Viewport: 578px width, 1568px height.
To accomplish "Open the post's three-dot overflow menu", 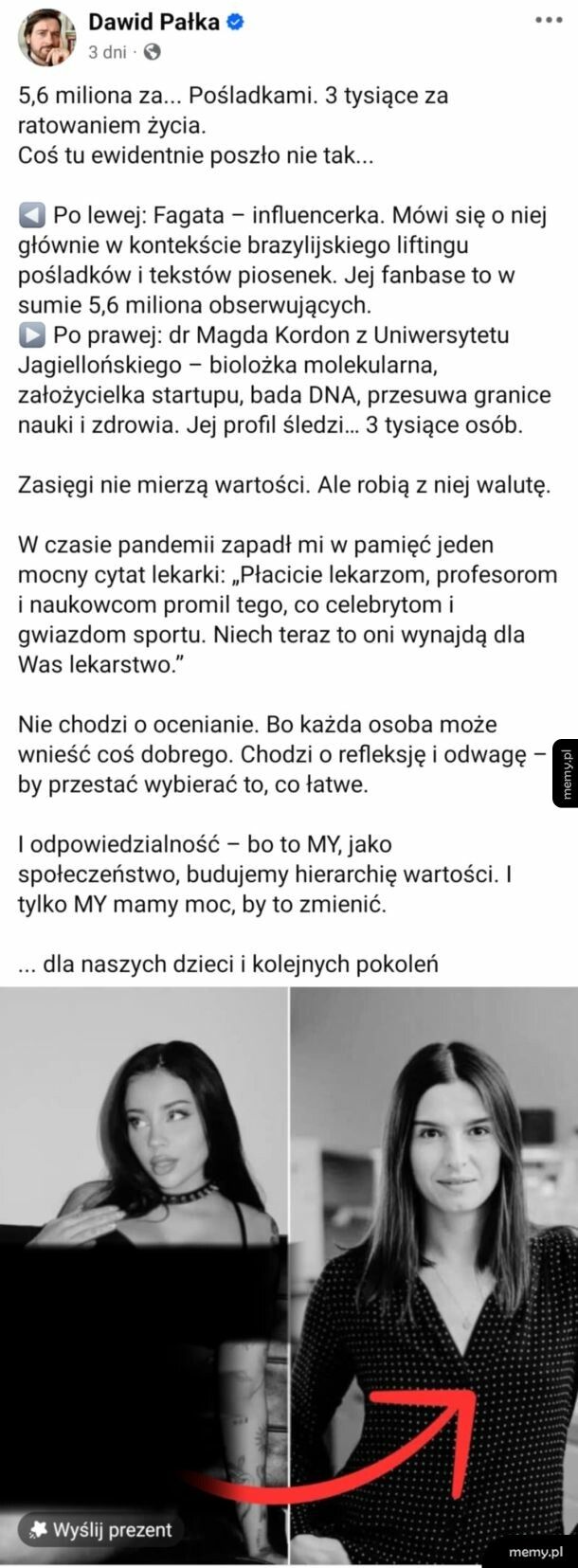I will [x=549, y=21].
